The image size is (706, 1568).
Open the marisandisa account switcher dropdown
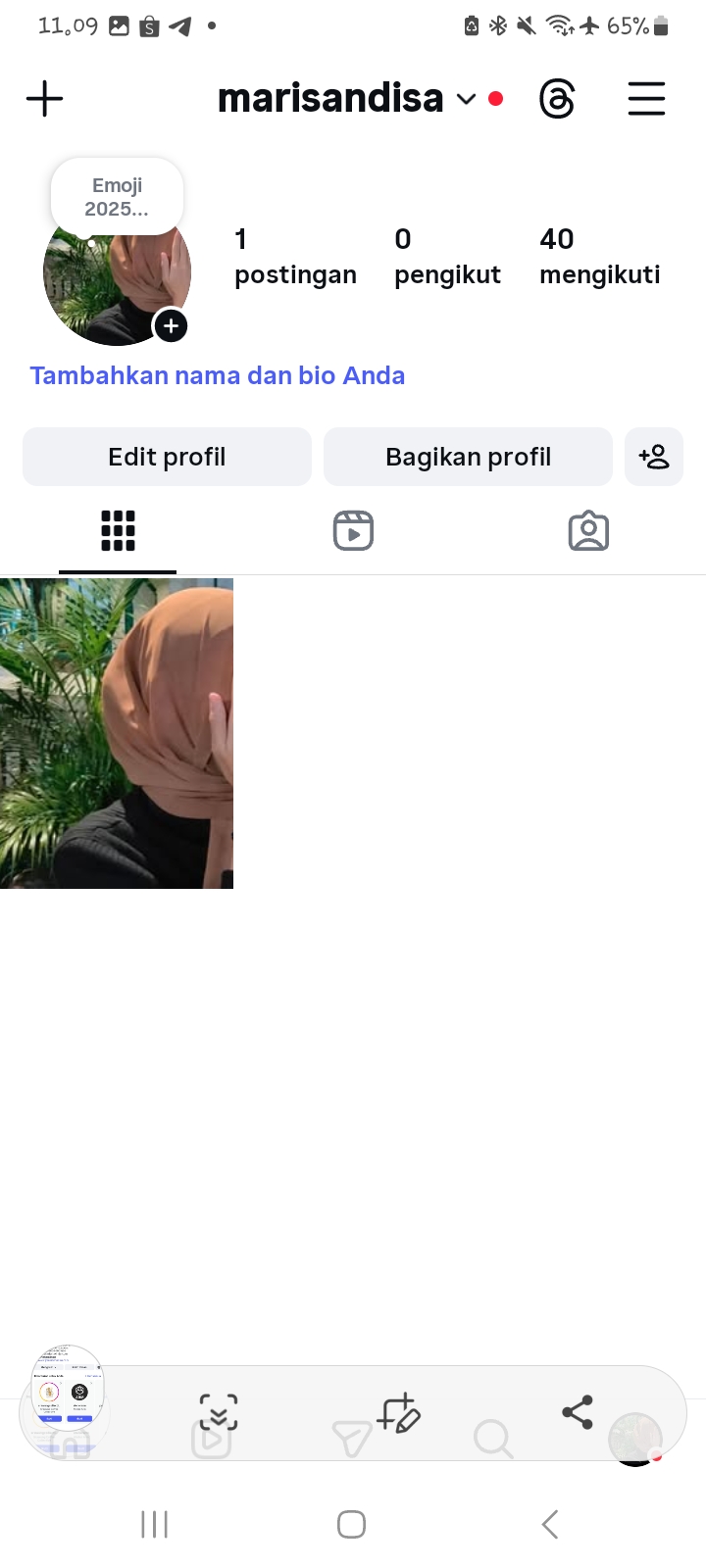(466, 99)
